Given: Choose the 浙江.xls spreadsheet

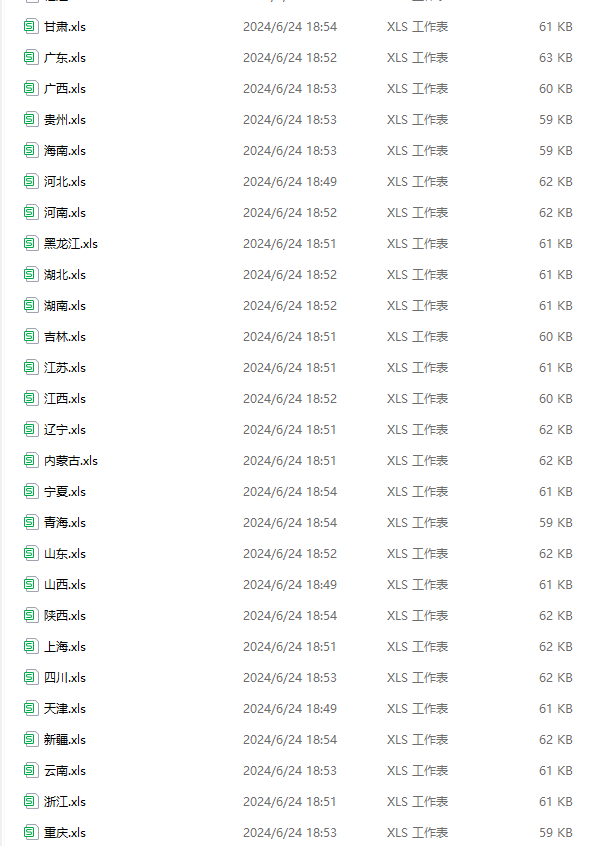Looking at the screenshot, I should pos(65,802).
